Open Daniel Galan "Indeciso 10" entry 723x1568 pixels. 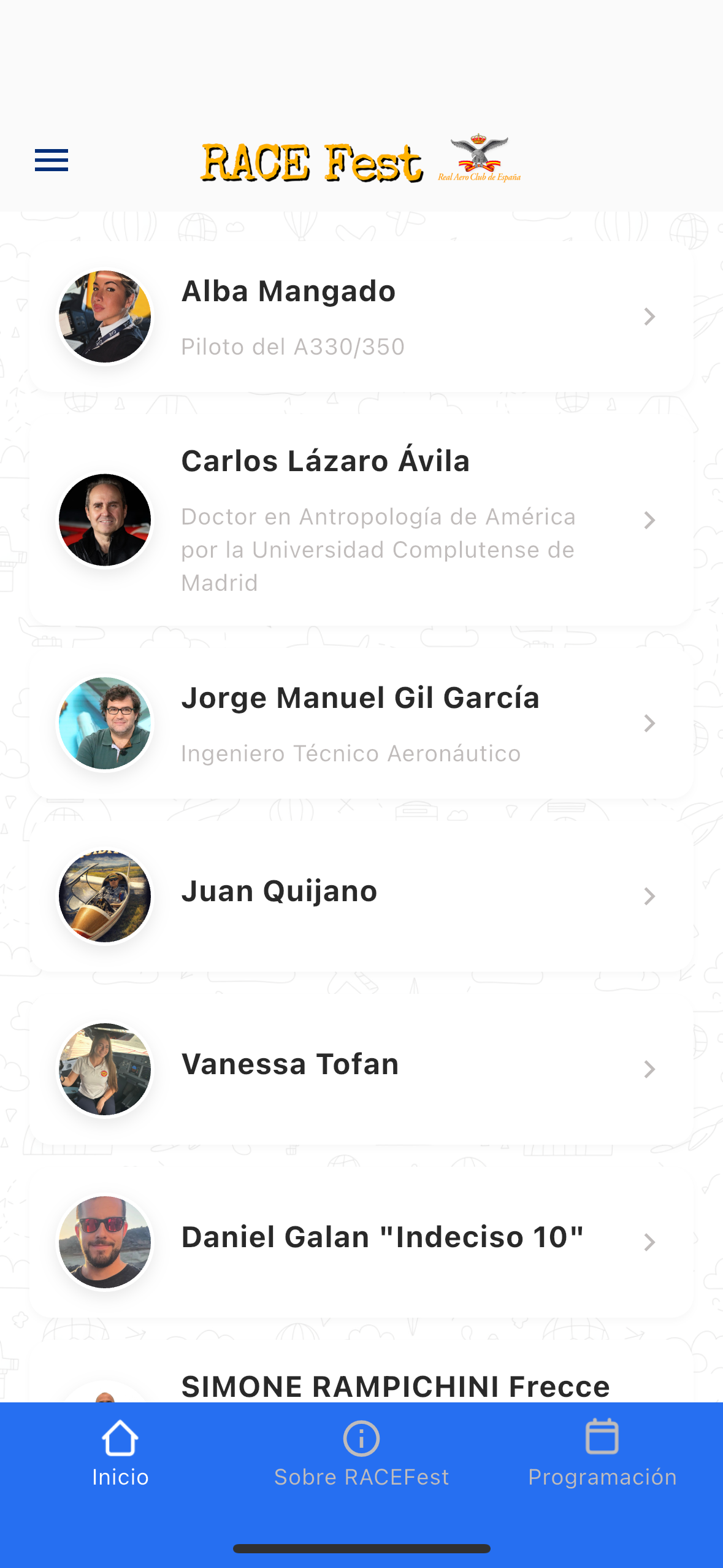(361, 1242)
